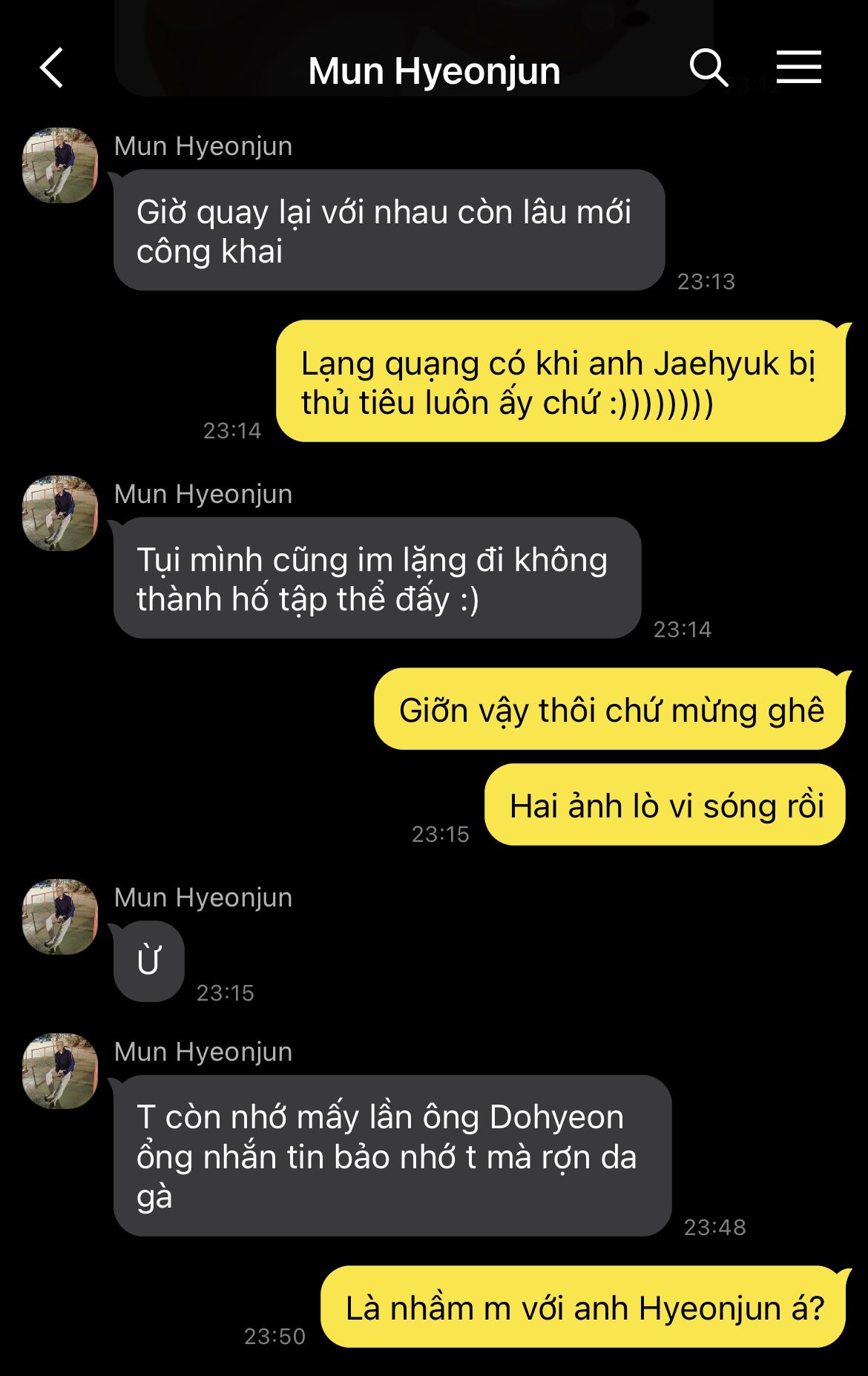This screenshot has height=1376, width=868.
Task: Search within this conversation
Action: [x=708, y=68]
